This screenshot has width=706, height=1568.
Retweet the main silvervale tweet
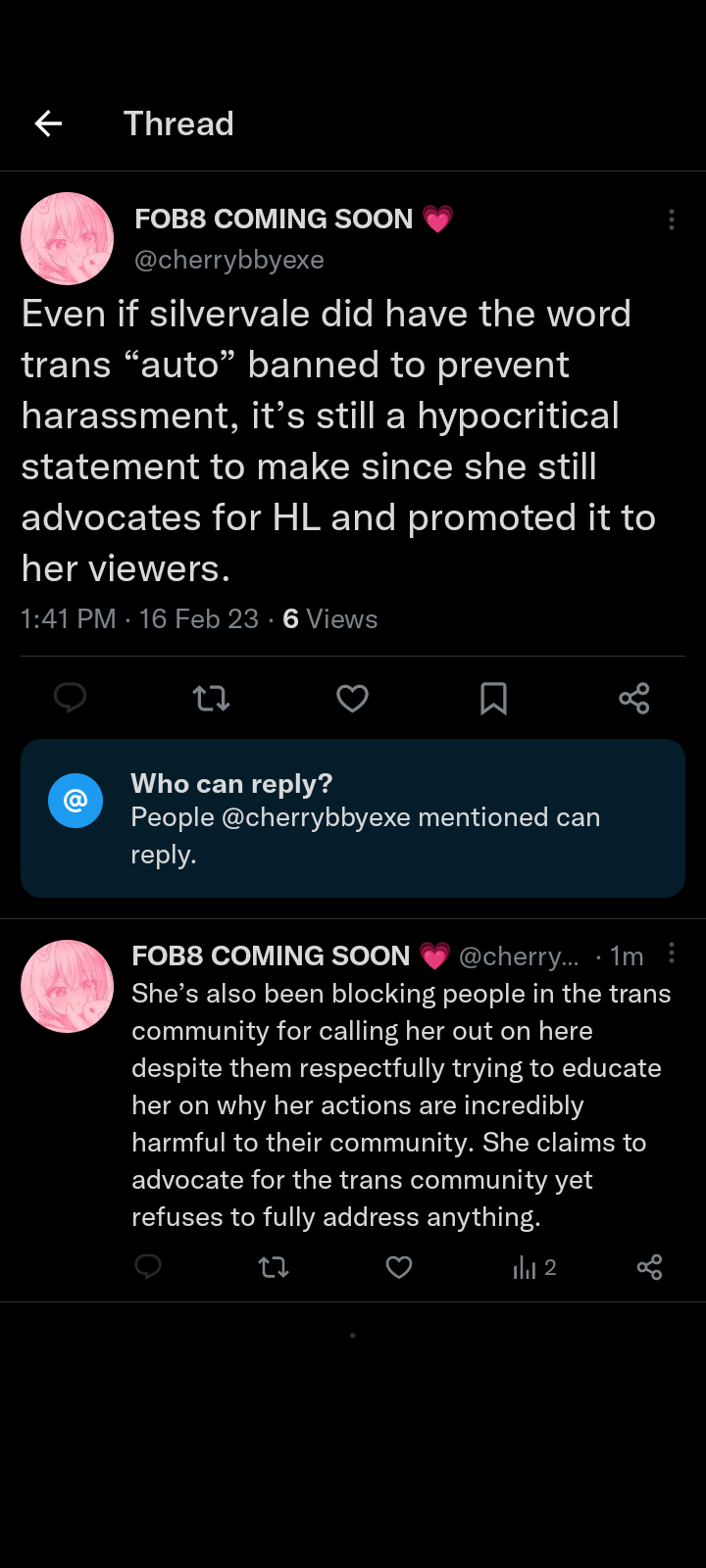click(211, 698)
